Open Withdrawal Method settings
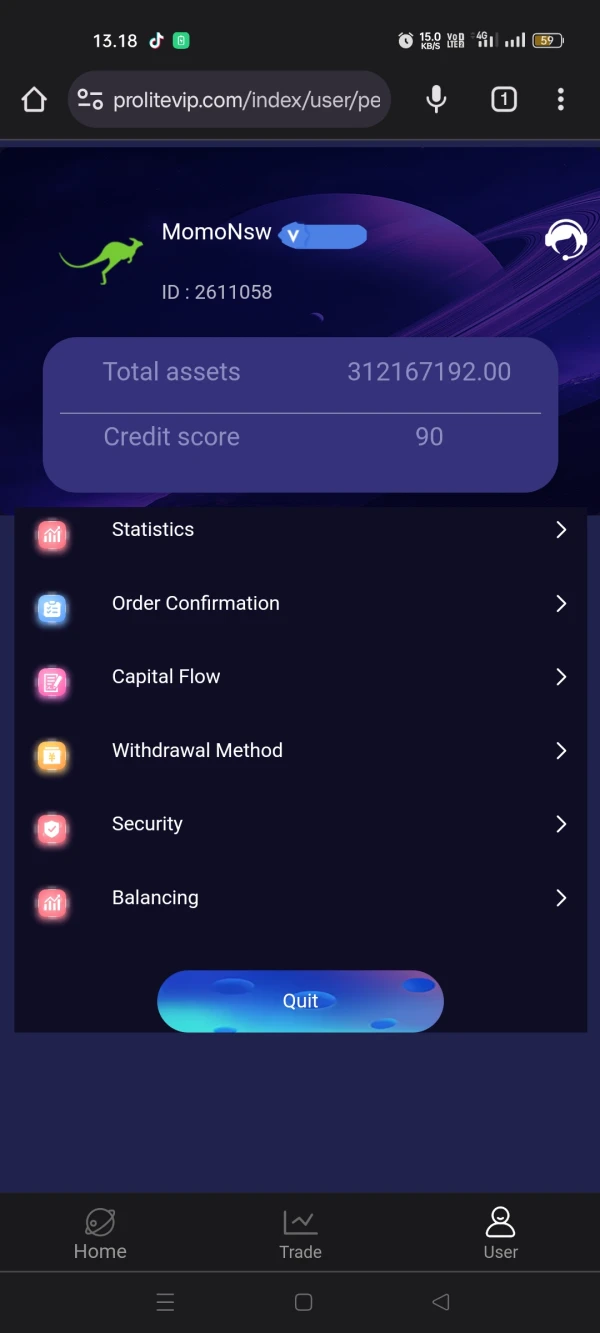This screenshot has height=1333, width=600. (x=300, y=751)
